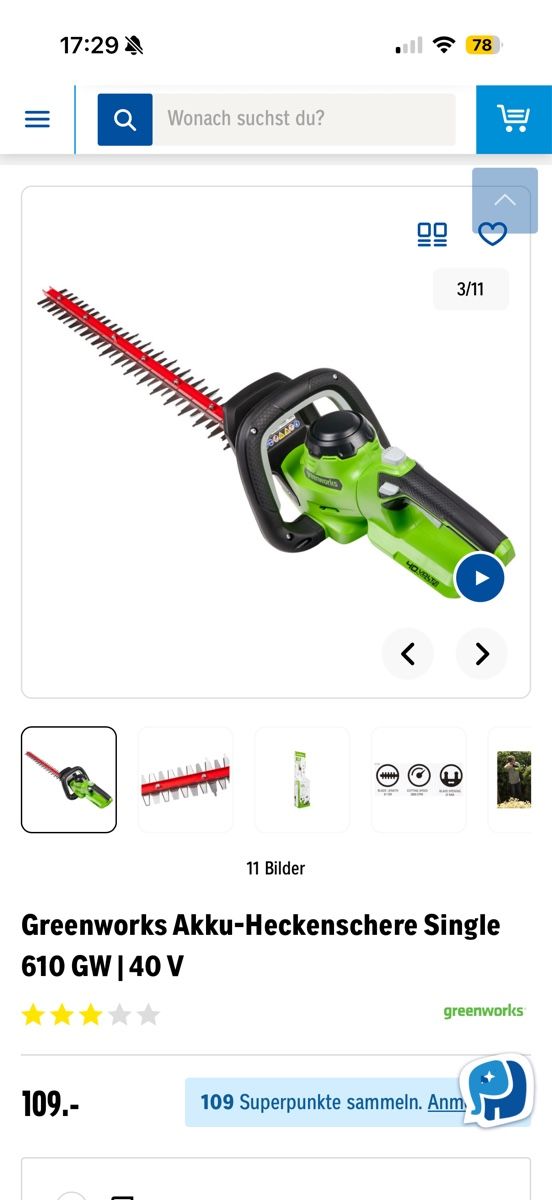
Task: Open the chat assistant bubble
Action: pyautogui.click(x=496, y=1091)
